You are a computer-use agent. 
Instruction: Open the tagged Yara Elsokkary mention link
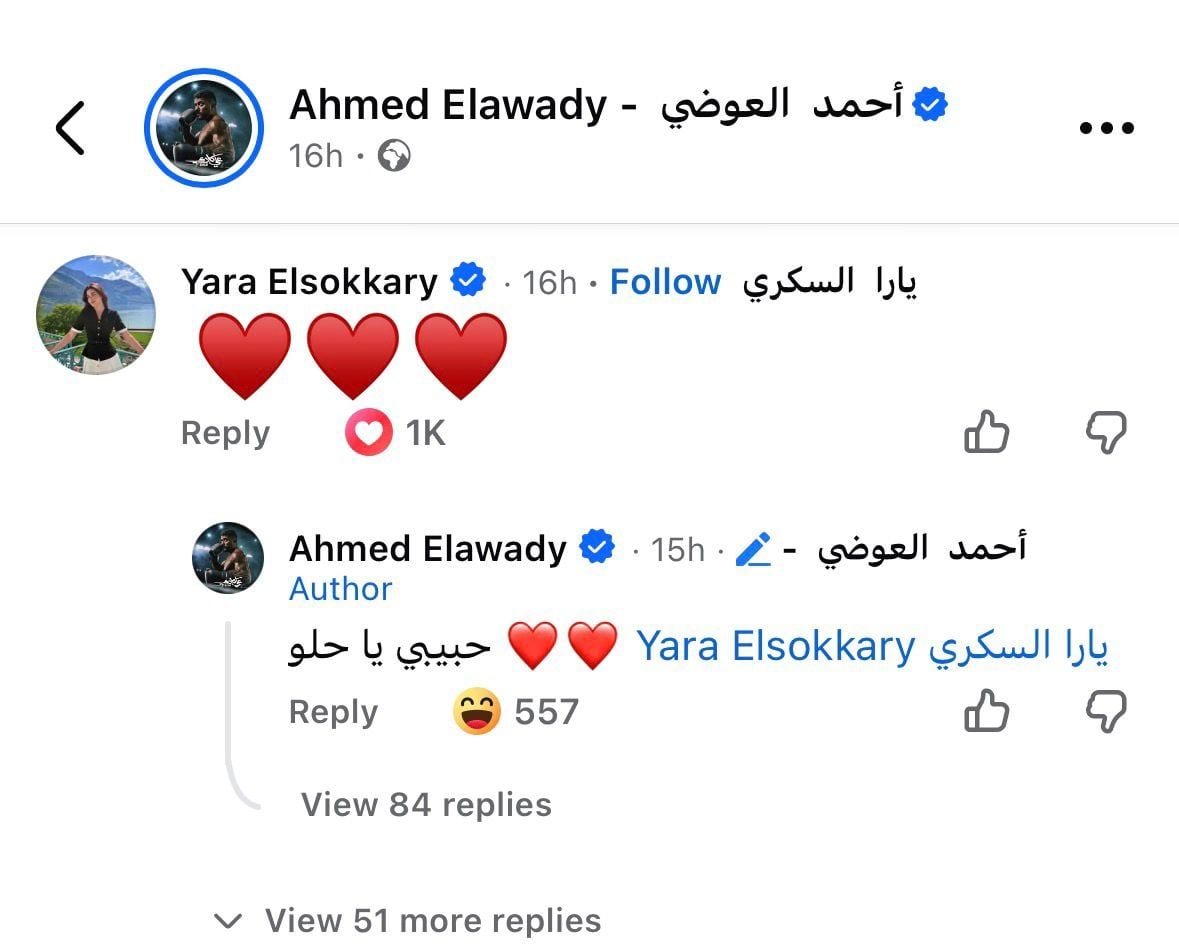click(871, 646)
